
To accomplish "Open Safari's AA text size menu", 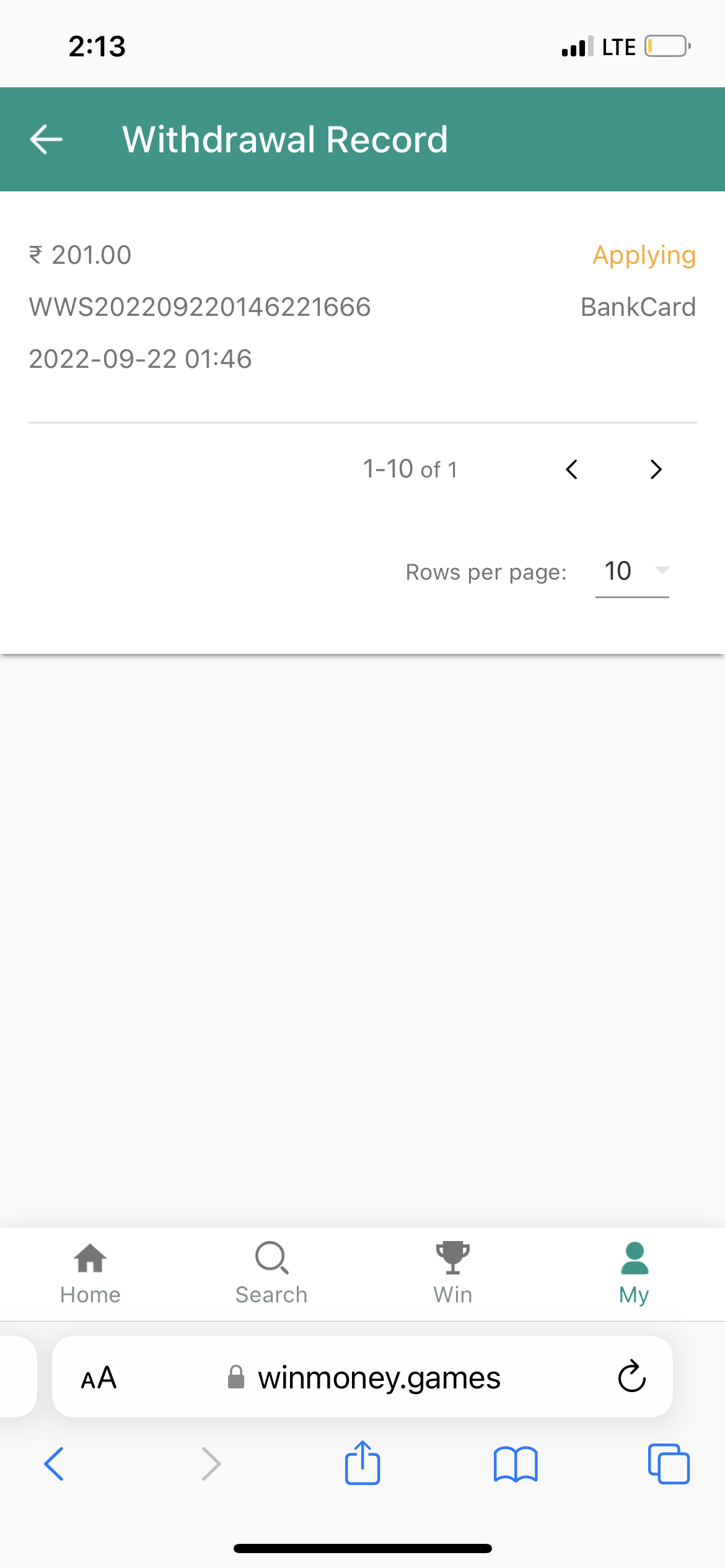I will coord(99,1378).
